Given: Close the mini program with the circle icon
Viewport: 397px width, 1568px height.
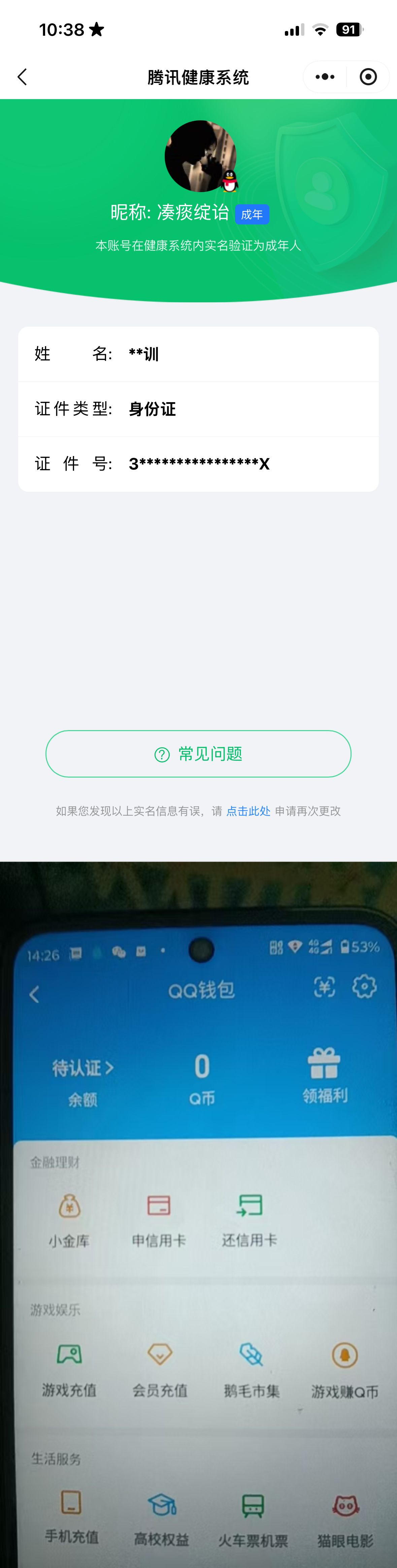Looking at the screenshot, I should 368,77.
